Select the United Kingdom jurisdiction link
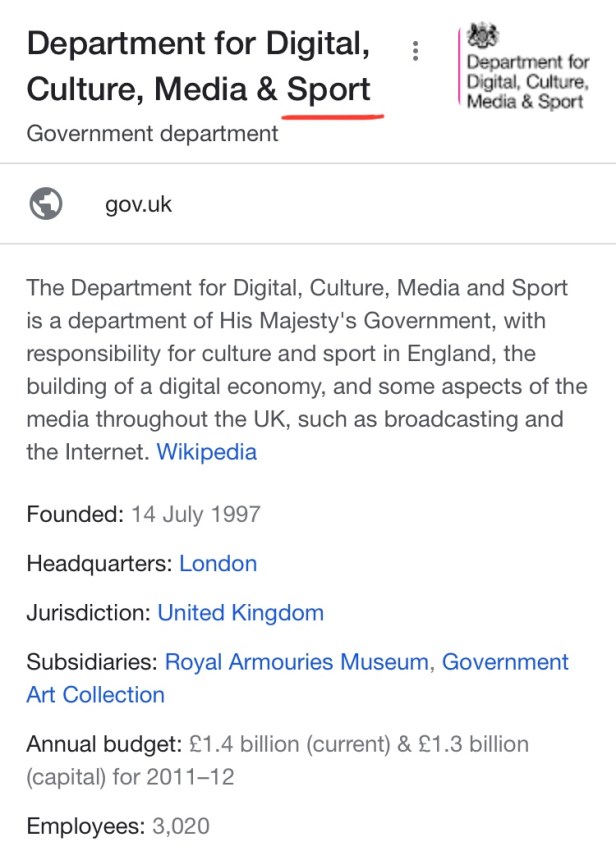 (x=240, y=612)
